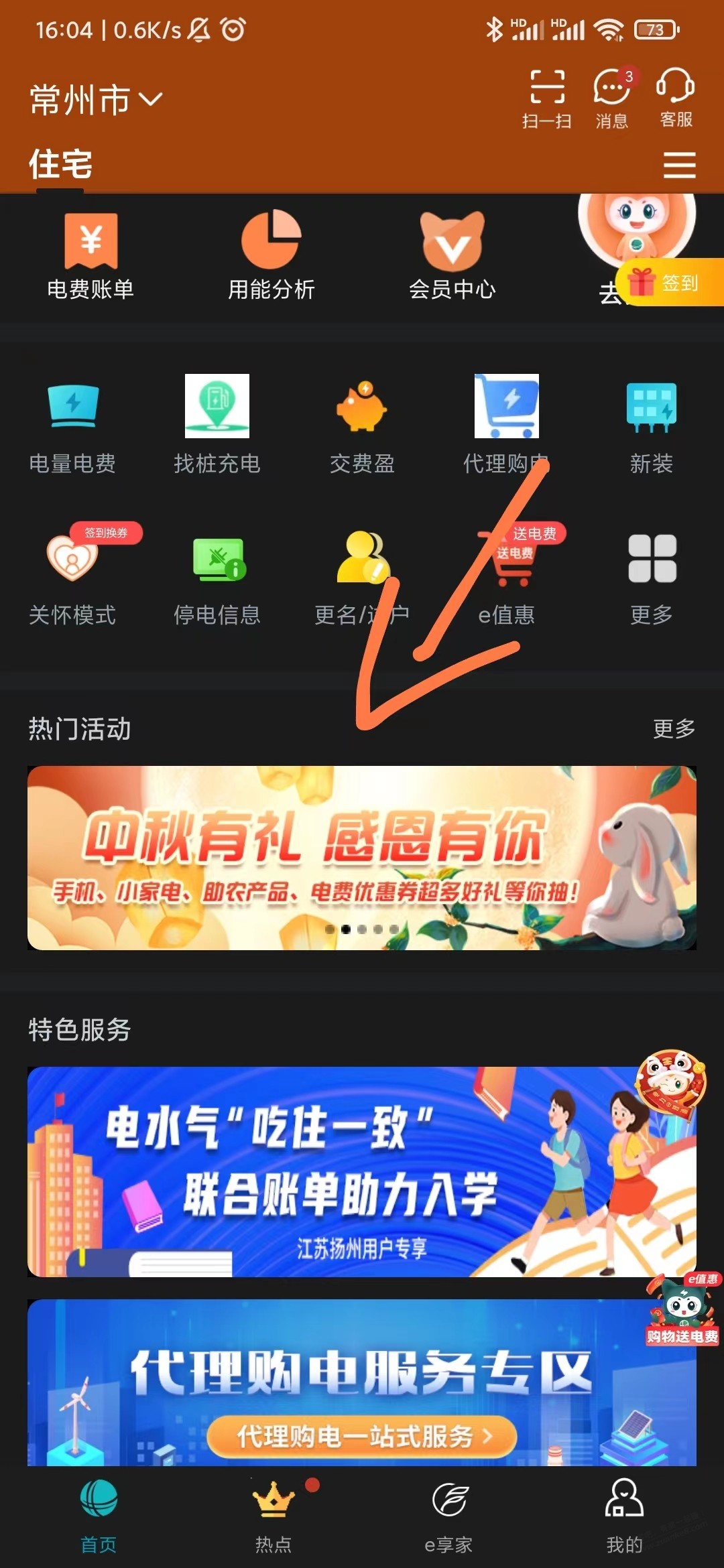
Task: View 停电信息 power outage info
Action: pyautogui.click(x=217, y=576)
